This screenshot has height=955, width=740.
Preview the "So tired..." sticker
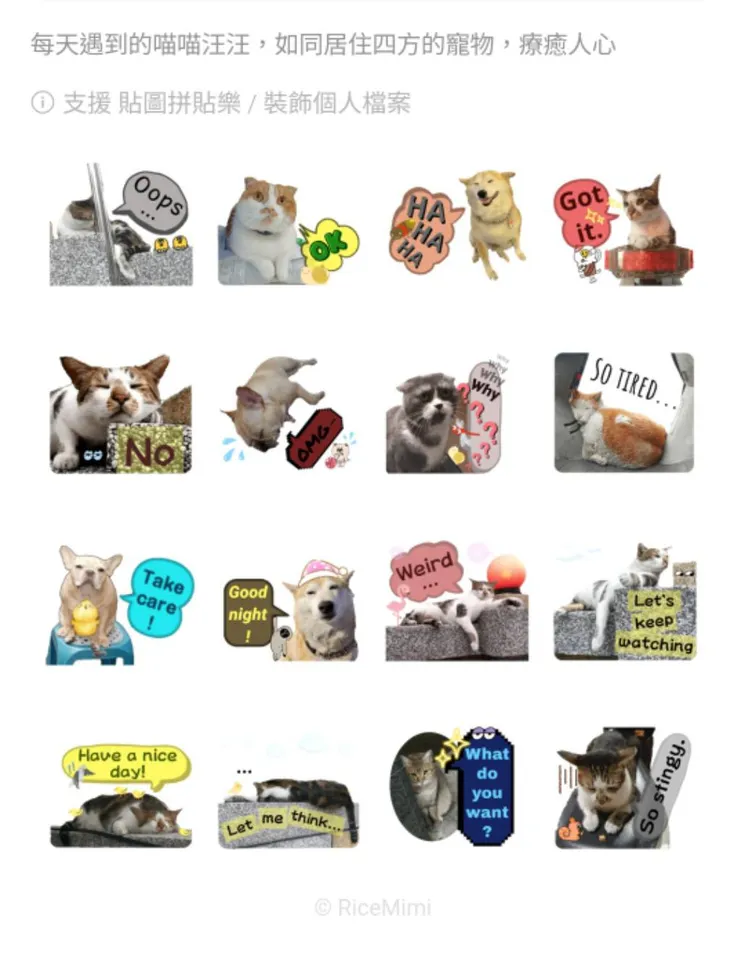[624, 412]
